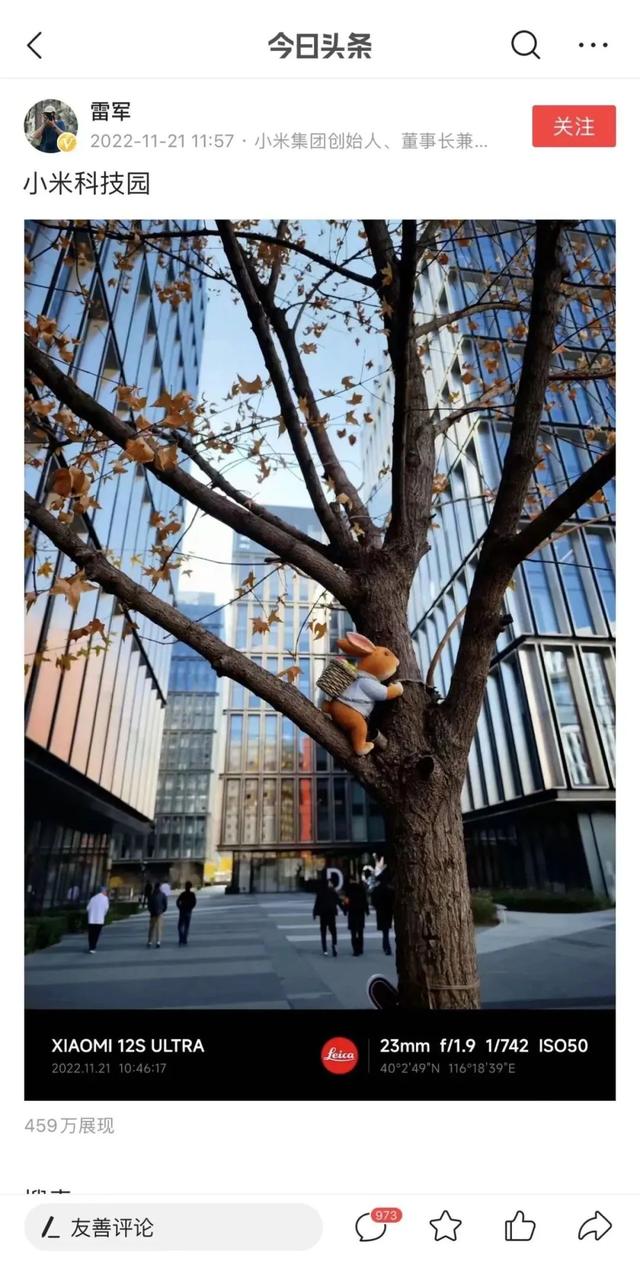The image size is (640, 1264).
Task: Open the three-dot overflow menu
Action: tap(593, 45)
